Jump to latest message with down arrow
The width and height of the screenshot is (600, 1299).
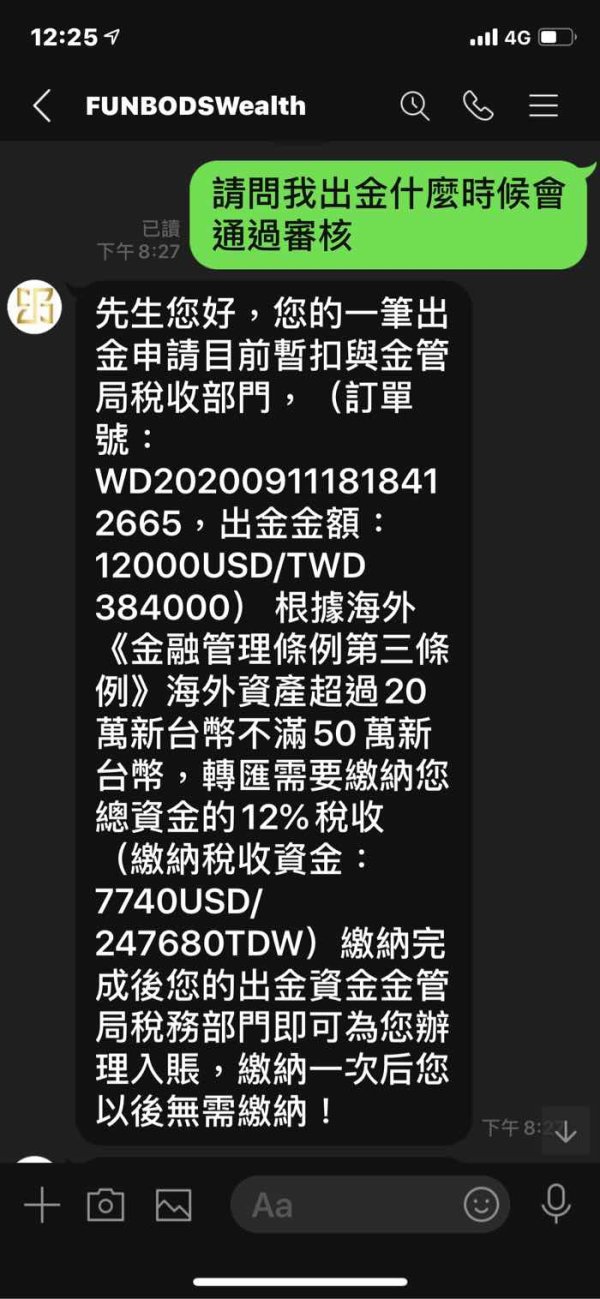566,1131
